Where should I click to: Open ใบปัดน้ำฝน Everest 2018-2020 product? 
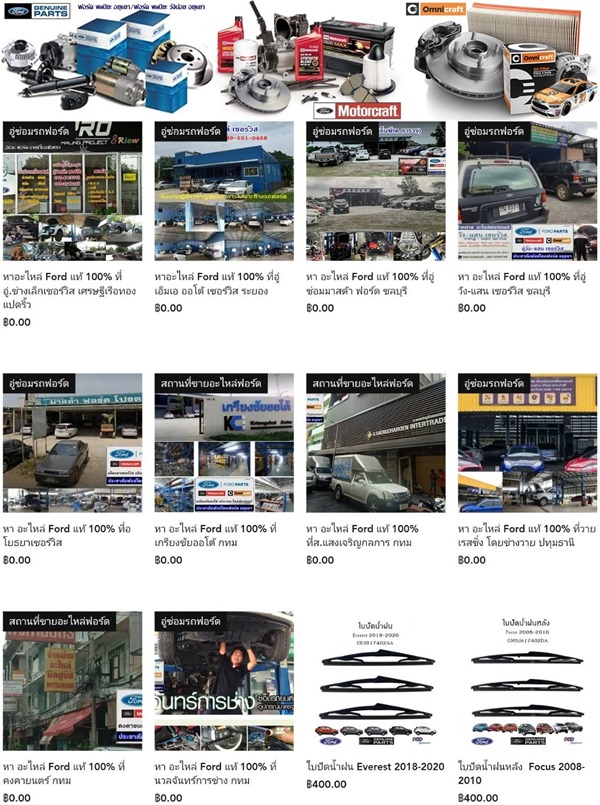click(x=375, y=680)
